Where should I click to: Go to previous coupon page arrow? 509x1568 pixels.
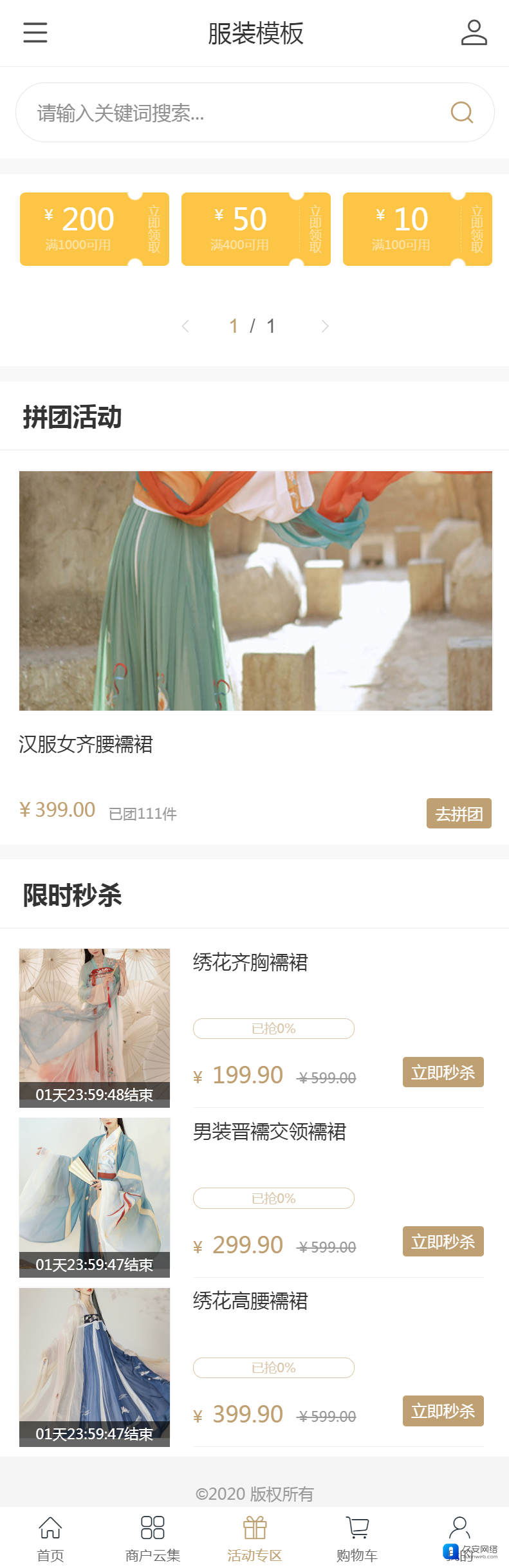(x=185, y=326)
